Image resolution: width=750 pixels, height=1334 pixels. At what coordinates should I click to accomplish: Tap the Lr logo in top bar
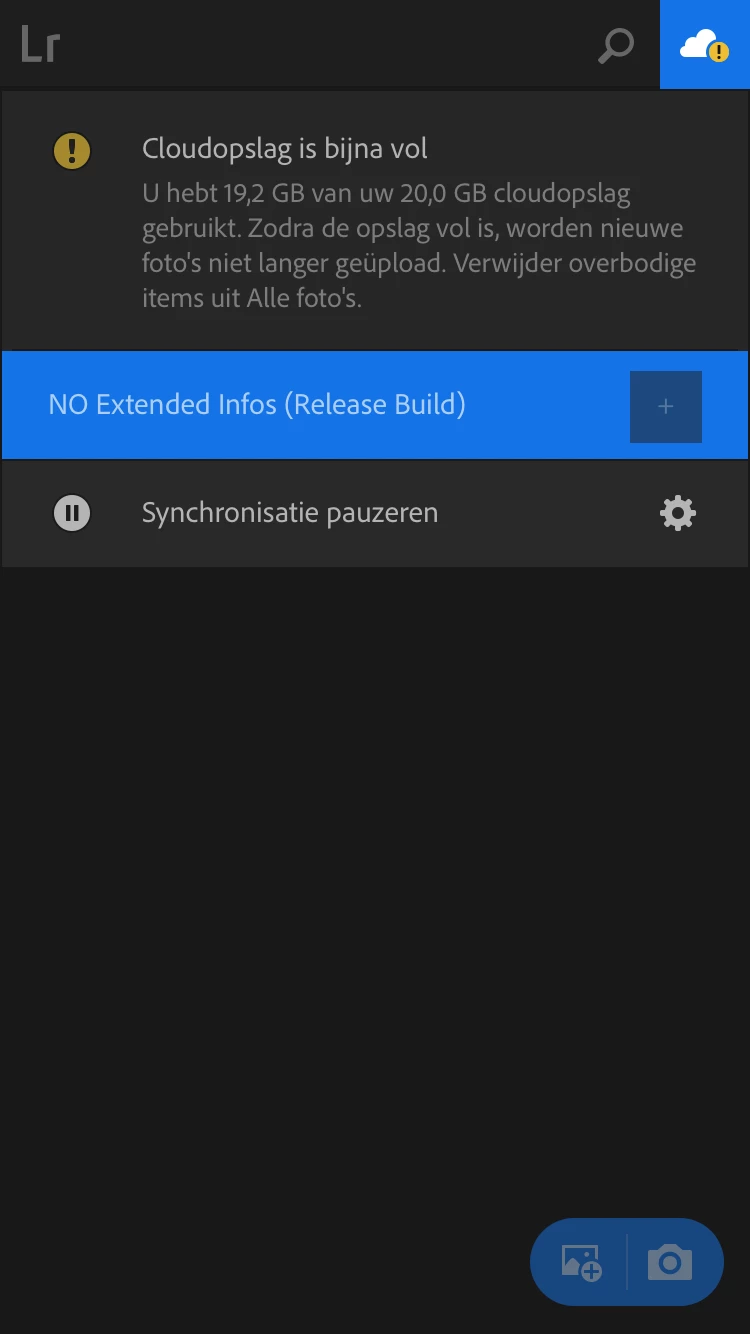pos(40,45)
